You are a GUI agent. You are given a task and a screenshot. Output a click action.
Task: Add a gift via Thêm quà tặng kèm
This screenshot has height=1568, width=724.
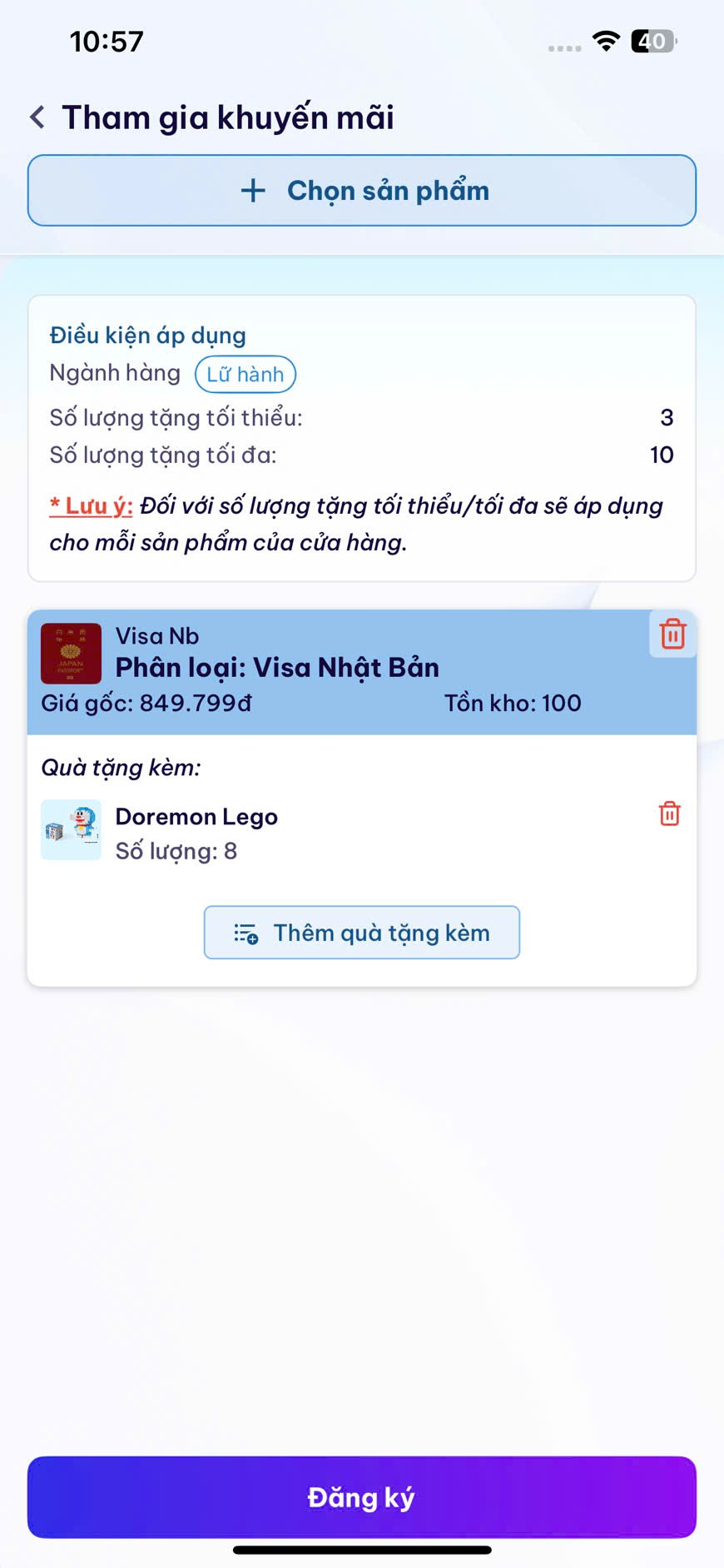[x=362, y=933]
